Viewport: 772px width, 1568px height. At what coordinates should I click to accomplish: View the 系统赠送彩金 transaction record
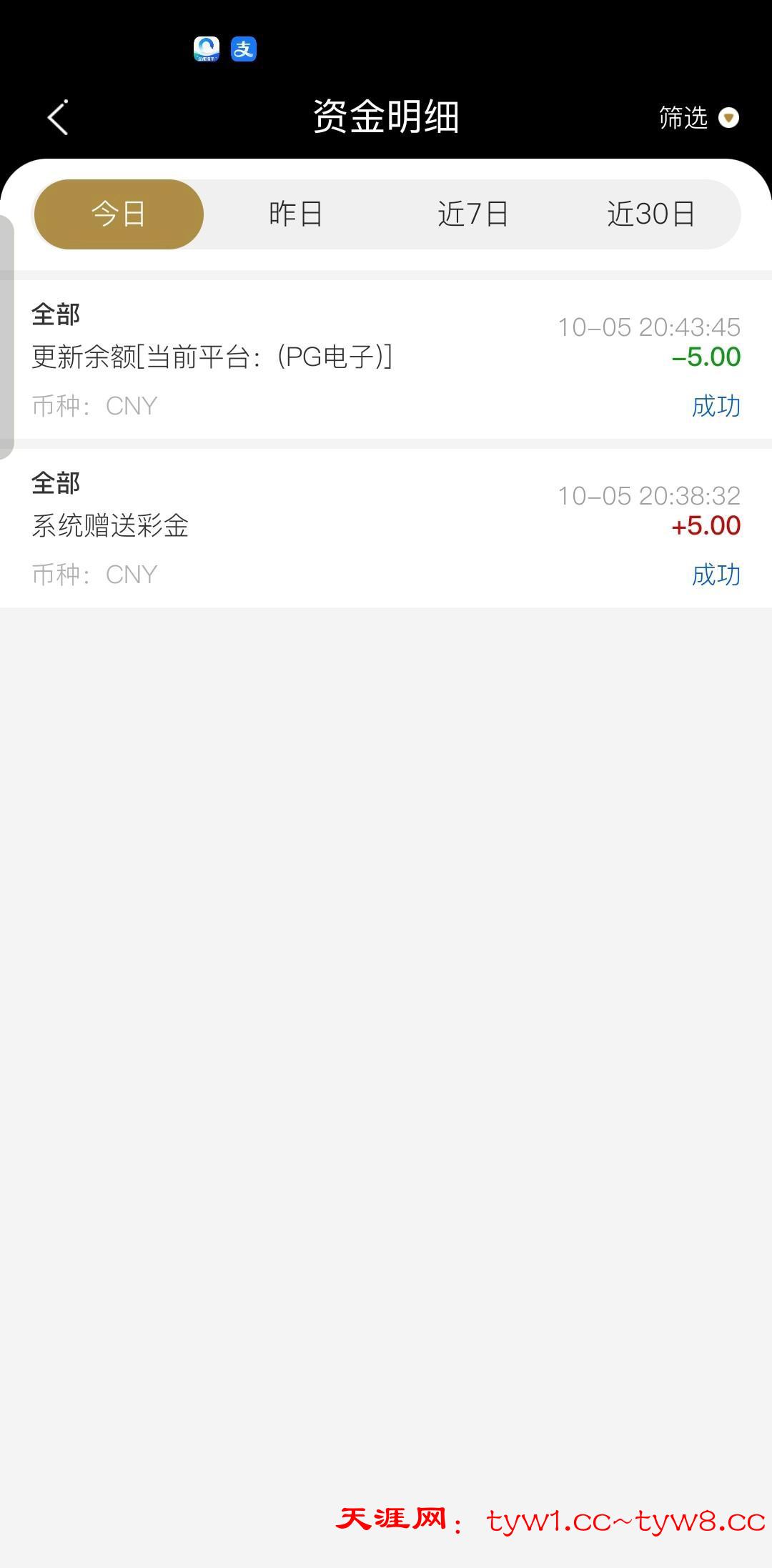click(x=386, y=528)
